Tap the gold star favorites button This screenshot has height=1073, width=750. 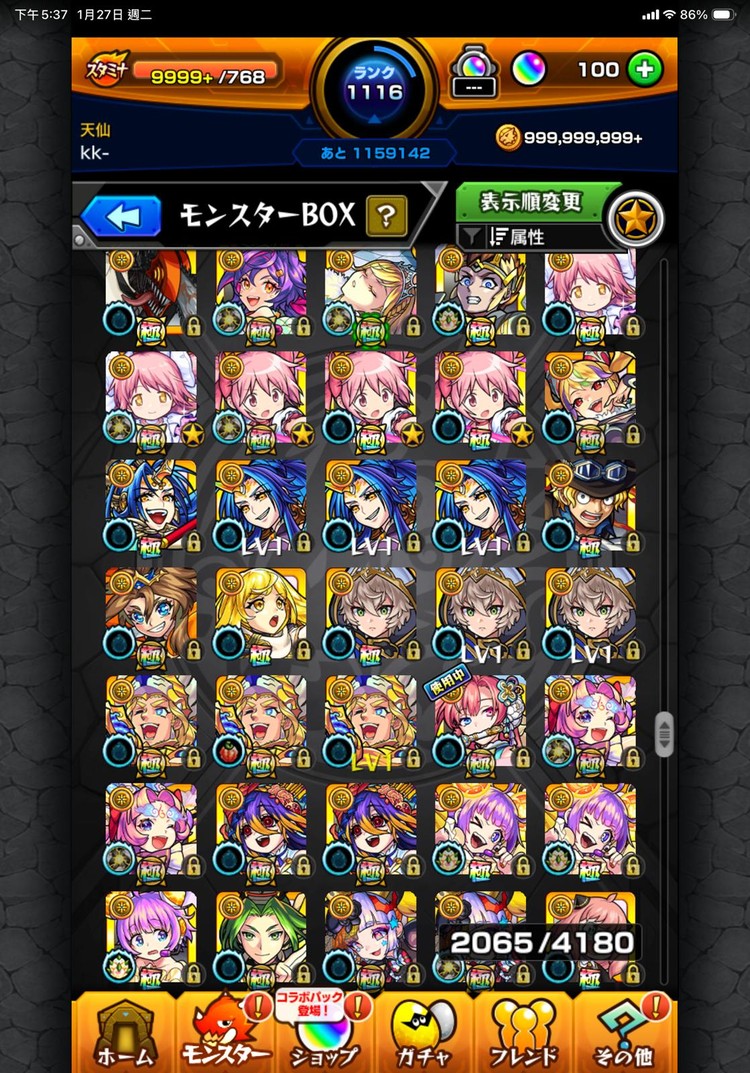click(x=636, y=219)
